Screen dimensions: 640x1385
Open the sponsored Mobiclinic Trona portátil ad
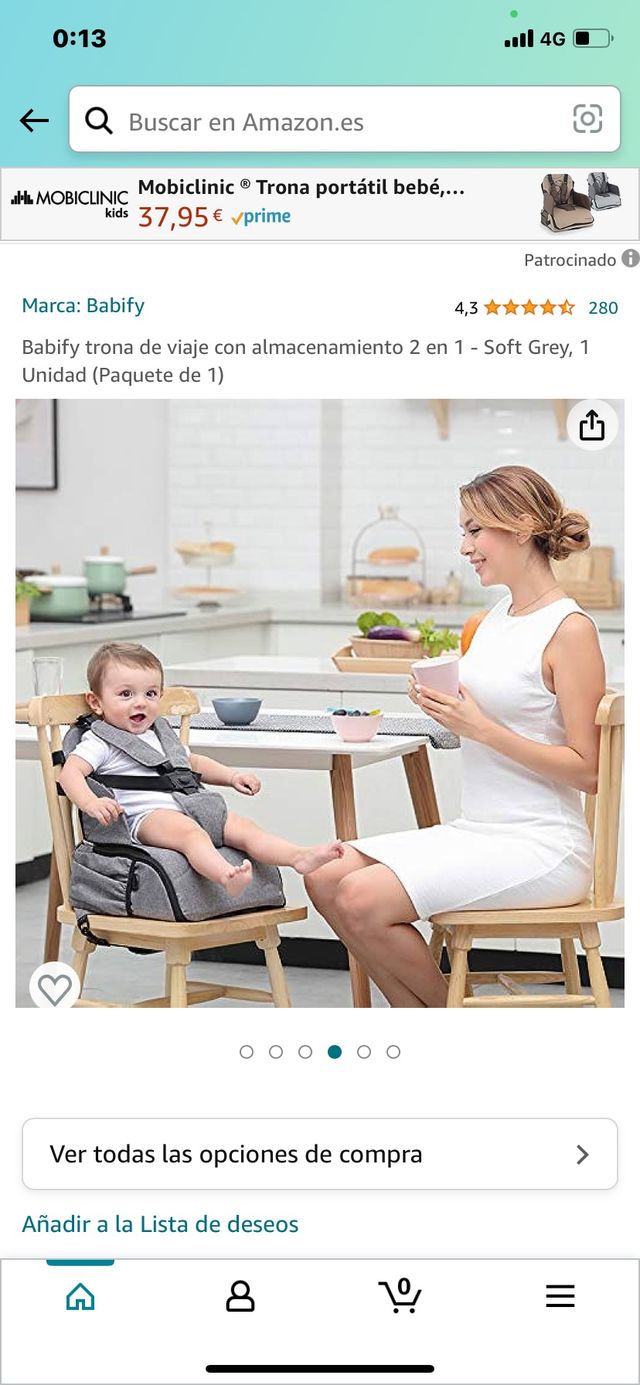[320, 203]
